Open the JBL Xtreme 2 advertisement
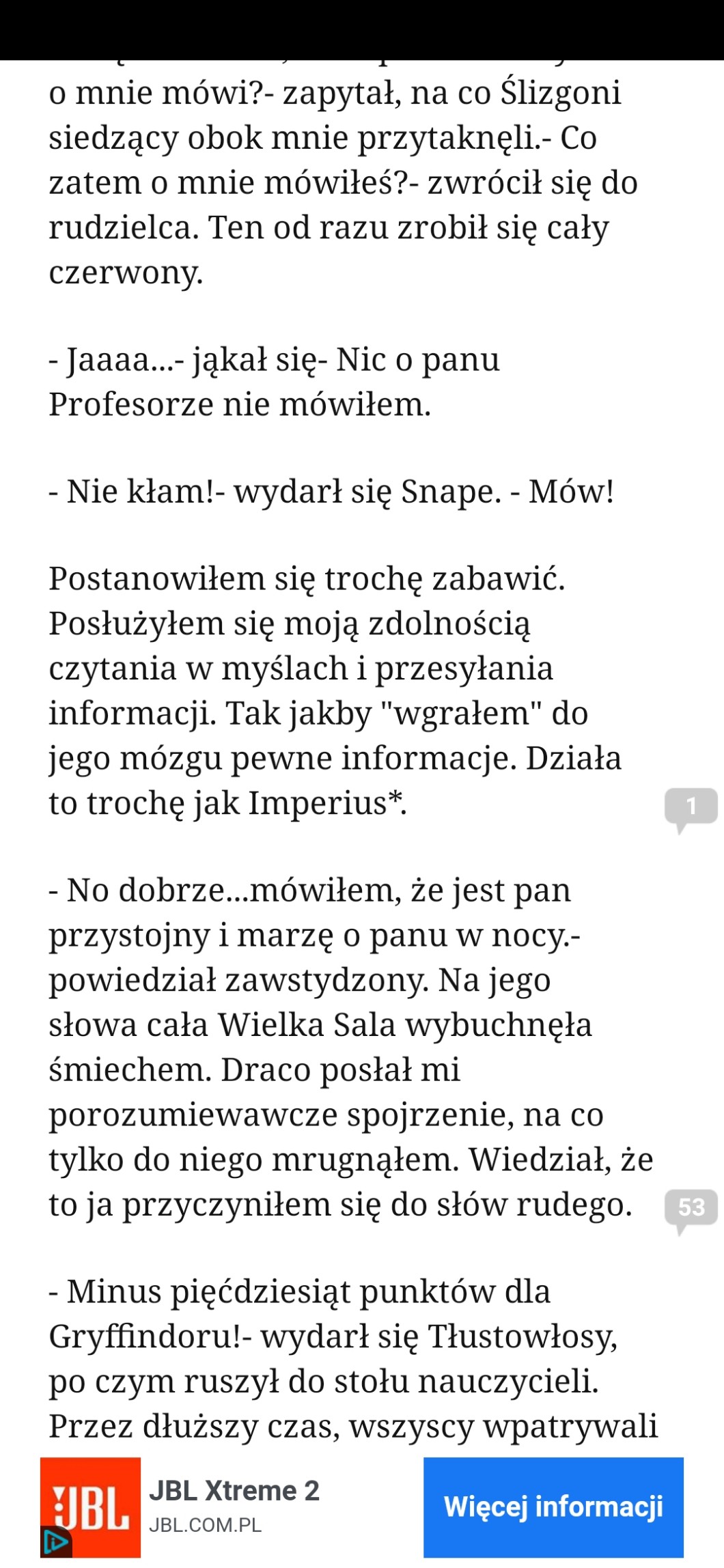Image resolution: width=724 pixels, height=1568 pixels. click(x=234, y=1491)
